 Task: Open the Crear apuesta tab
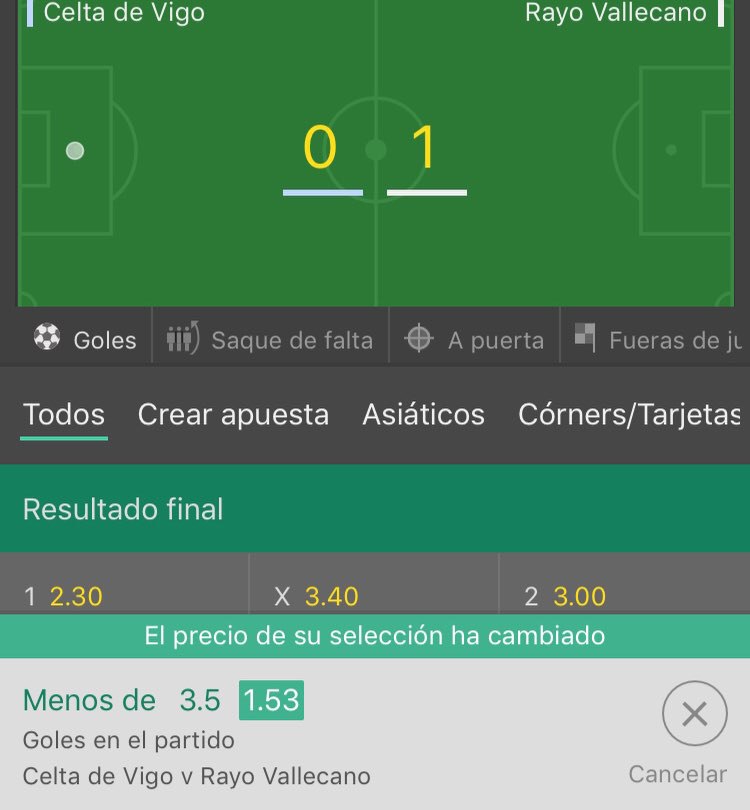[x=233, y=414]
